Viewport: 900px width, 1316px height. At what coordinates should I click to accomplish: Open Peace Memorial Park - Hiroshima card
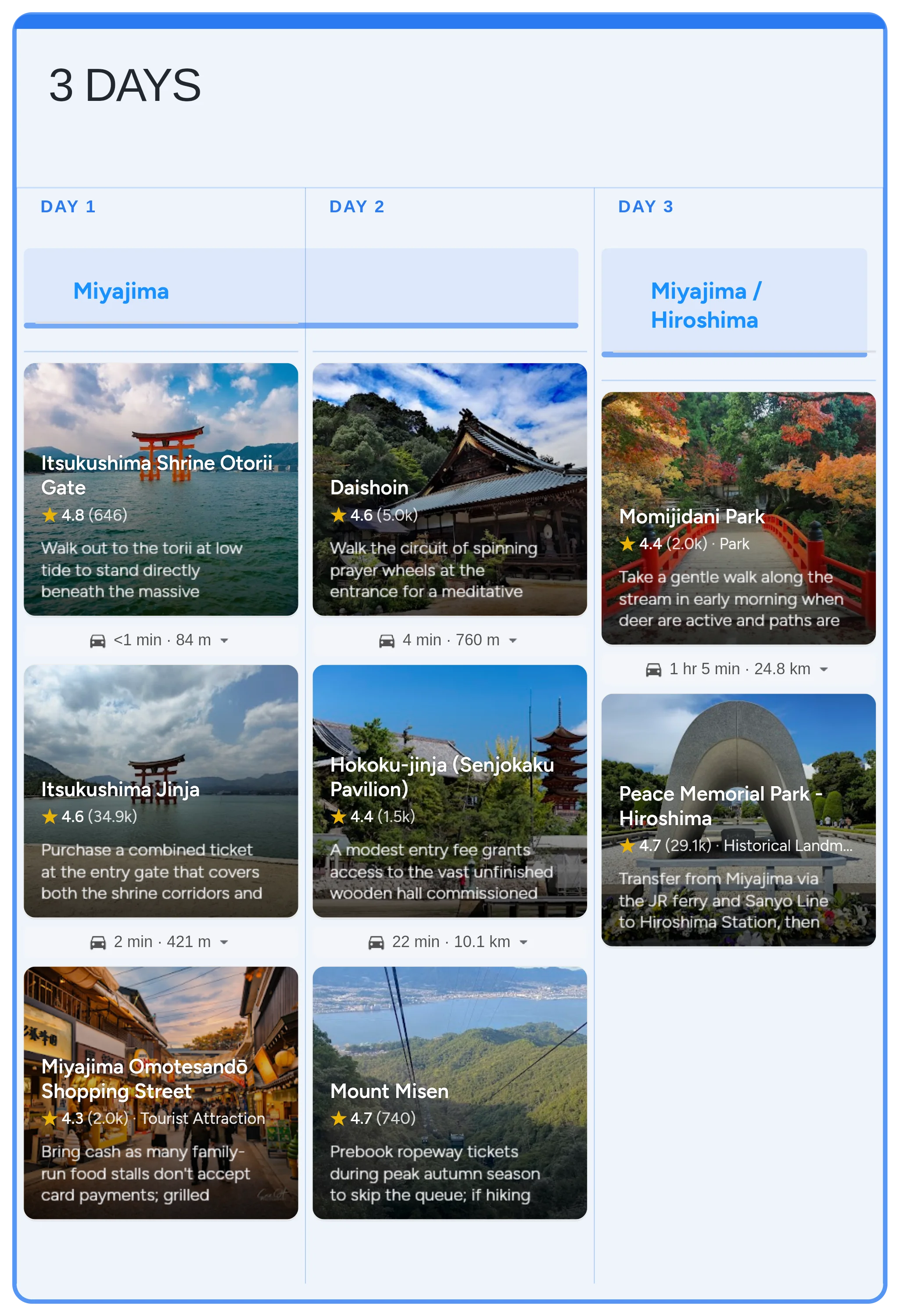click(738, 819)
